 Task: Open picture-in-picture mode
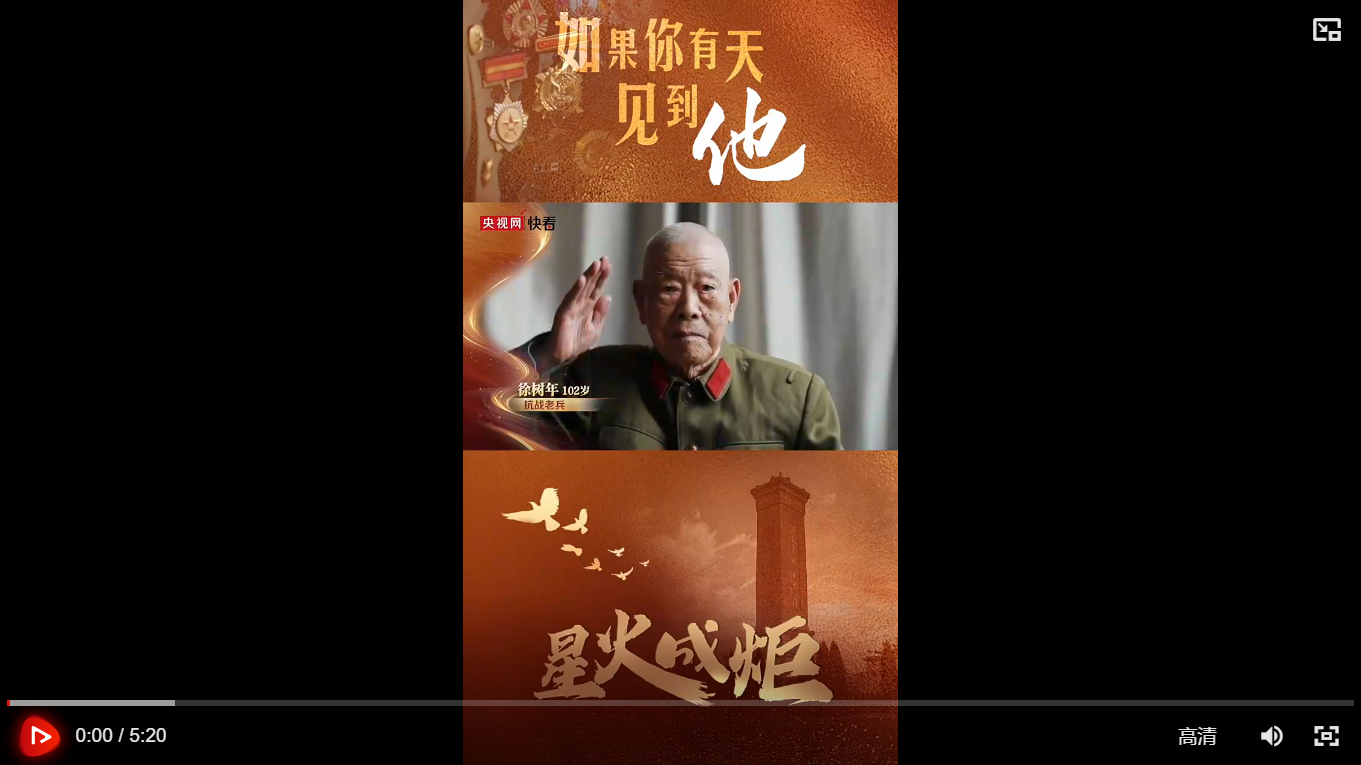[x=1326, y=30]
